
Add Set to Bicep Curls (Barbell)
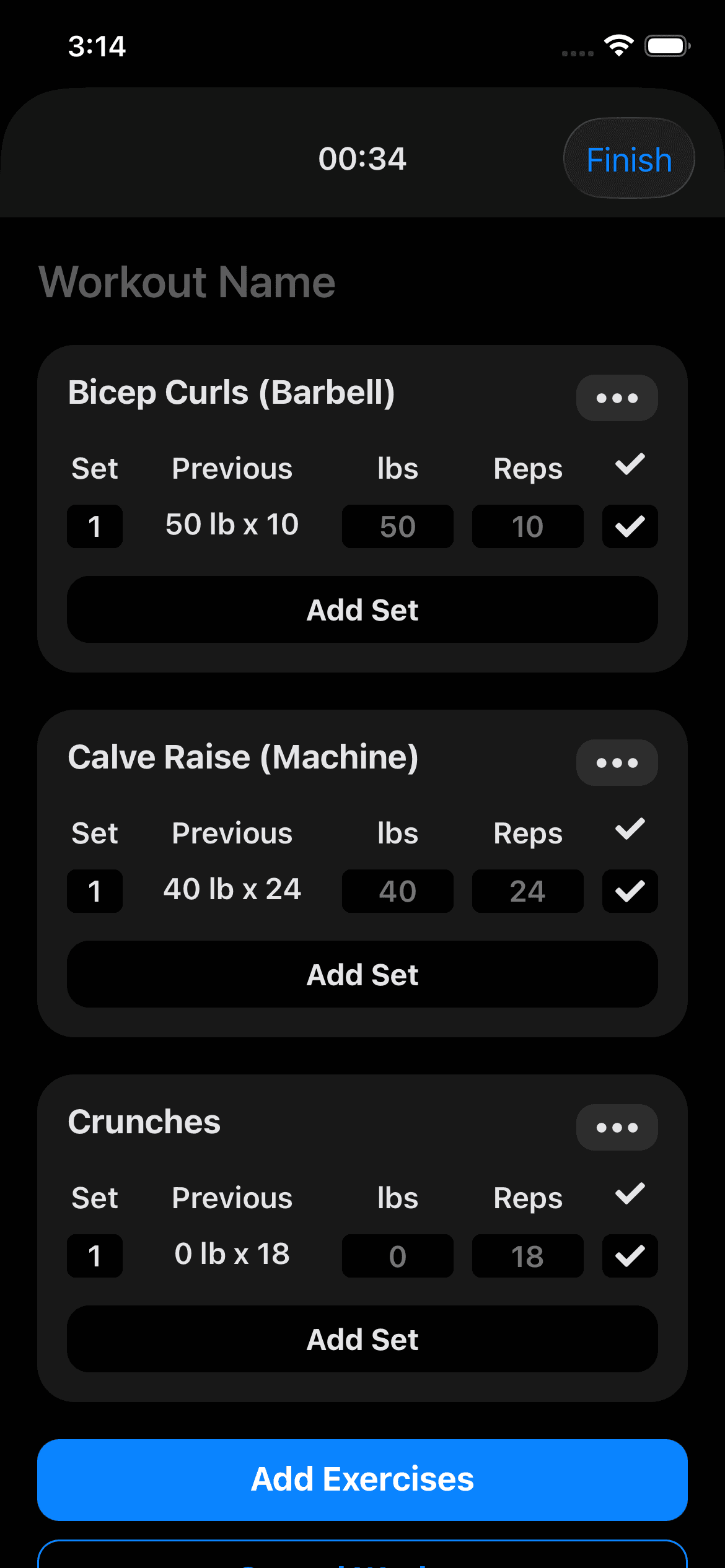pyautogui.click(x=362, y=610)
